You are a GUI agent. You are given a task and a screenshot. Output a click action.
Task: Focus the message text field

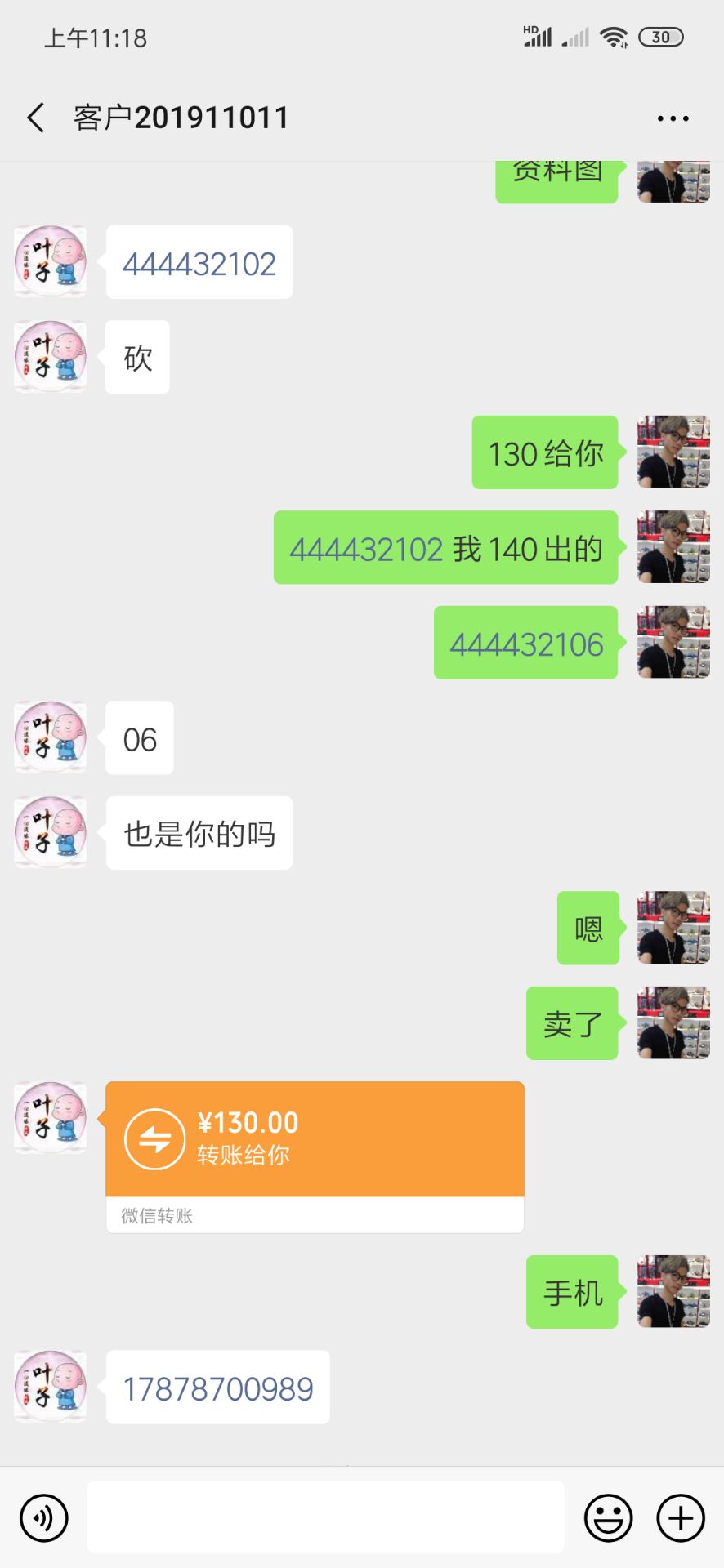(x=325, y=1517)
